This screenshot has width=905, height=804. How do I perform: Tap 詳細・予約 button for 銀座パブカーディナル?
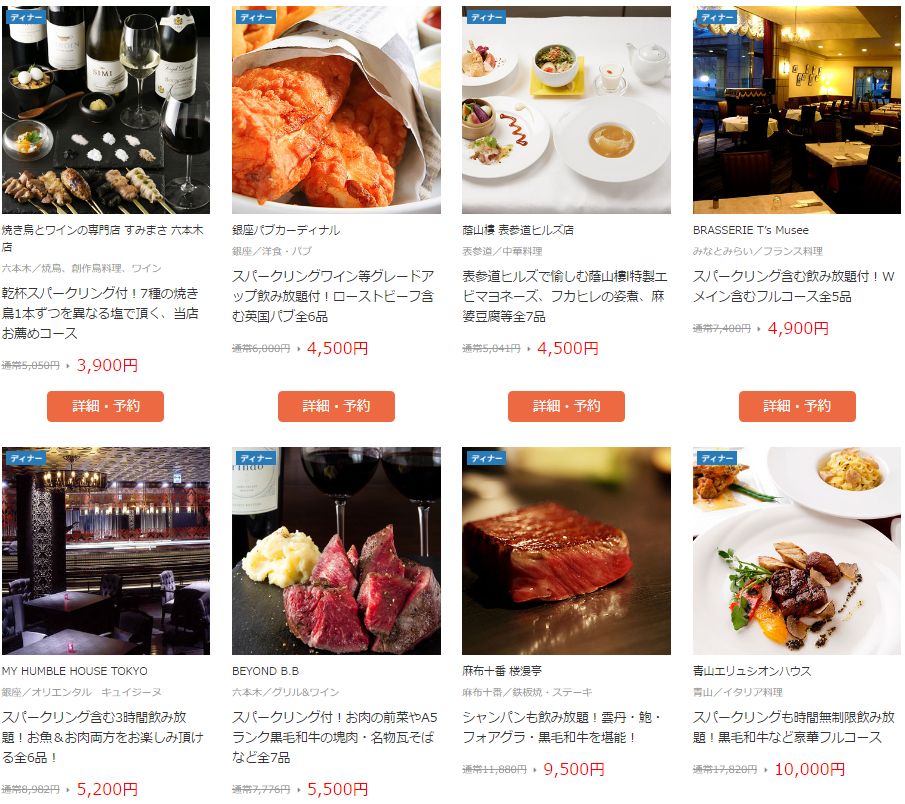pyautogui.click(x=336, y=406)
